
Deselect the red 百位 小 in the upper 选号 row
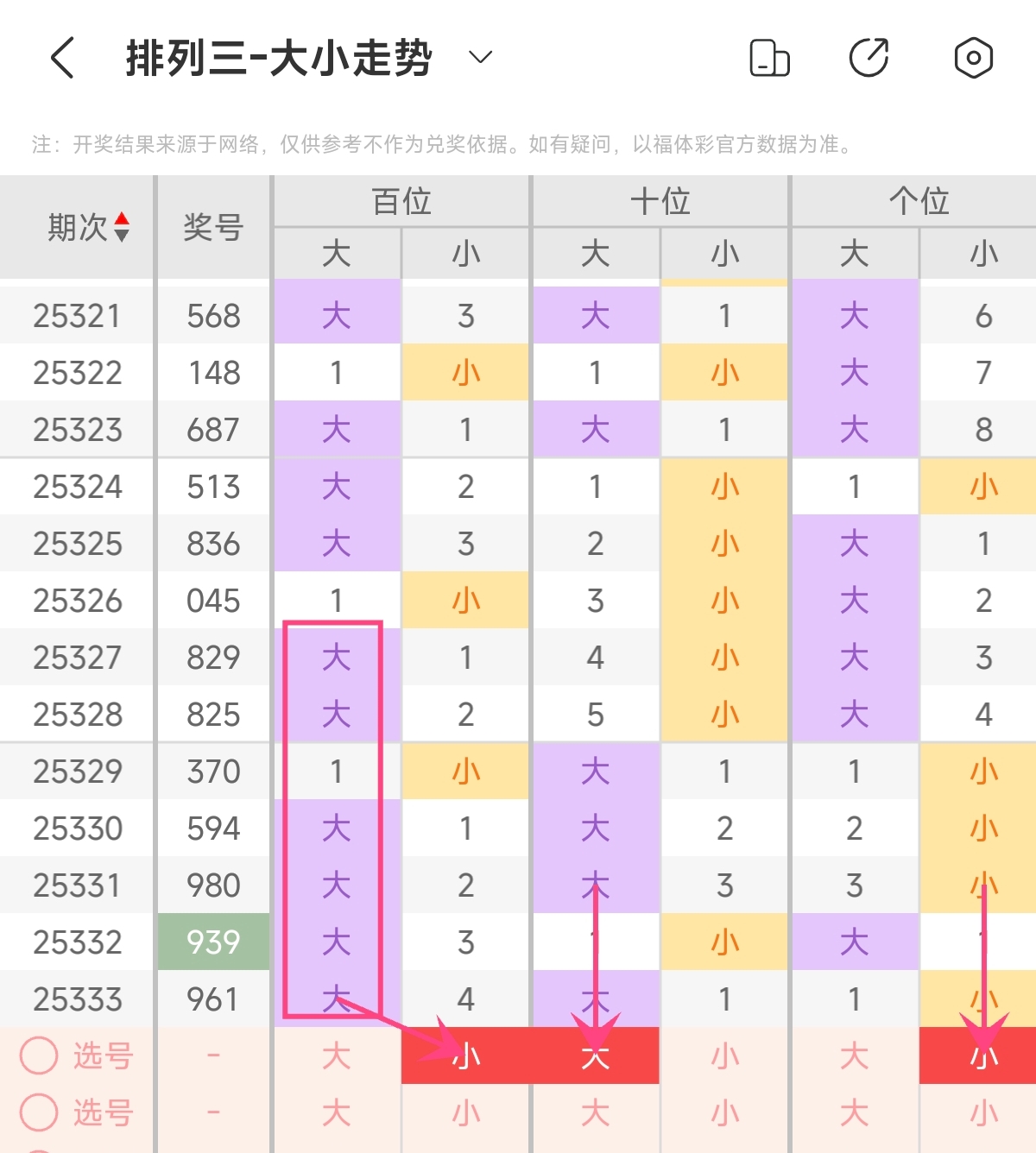(466, 1055)
